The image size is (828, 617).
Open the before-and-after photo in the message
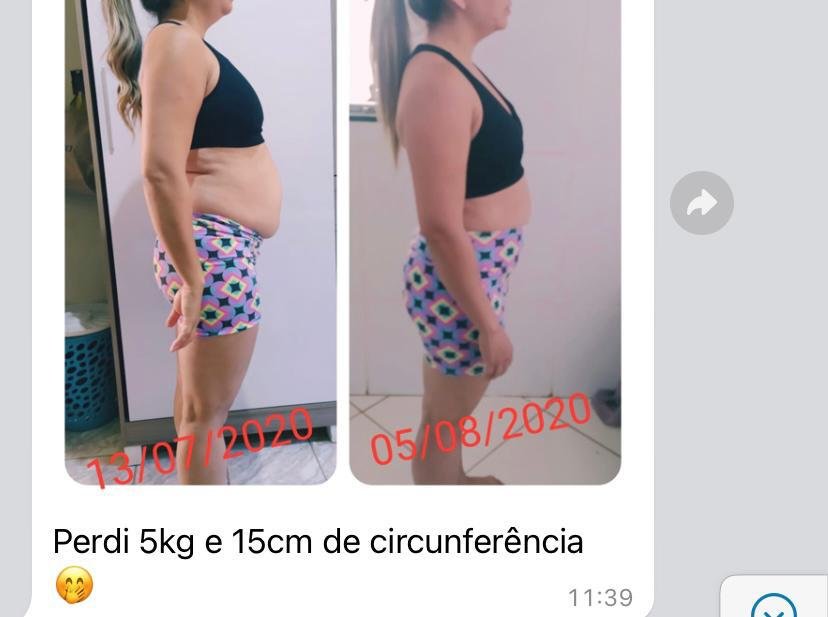coord(342,240)
